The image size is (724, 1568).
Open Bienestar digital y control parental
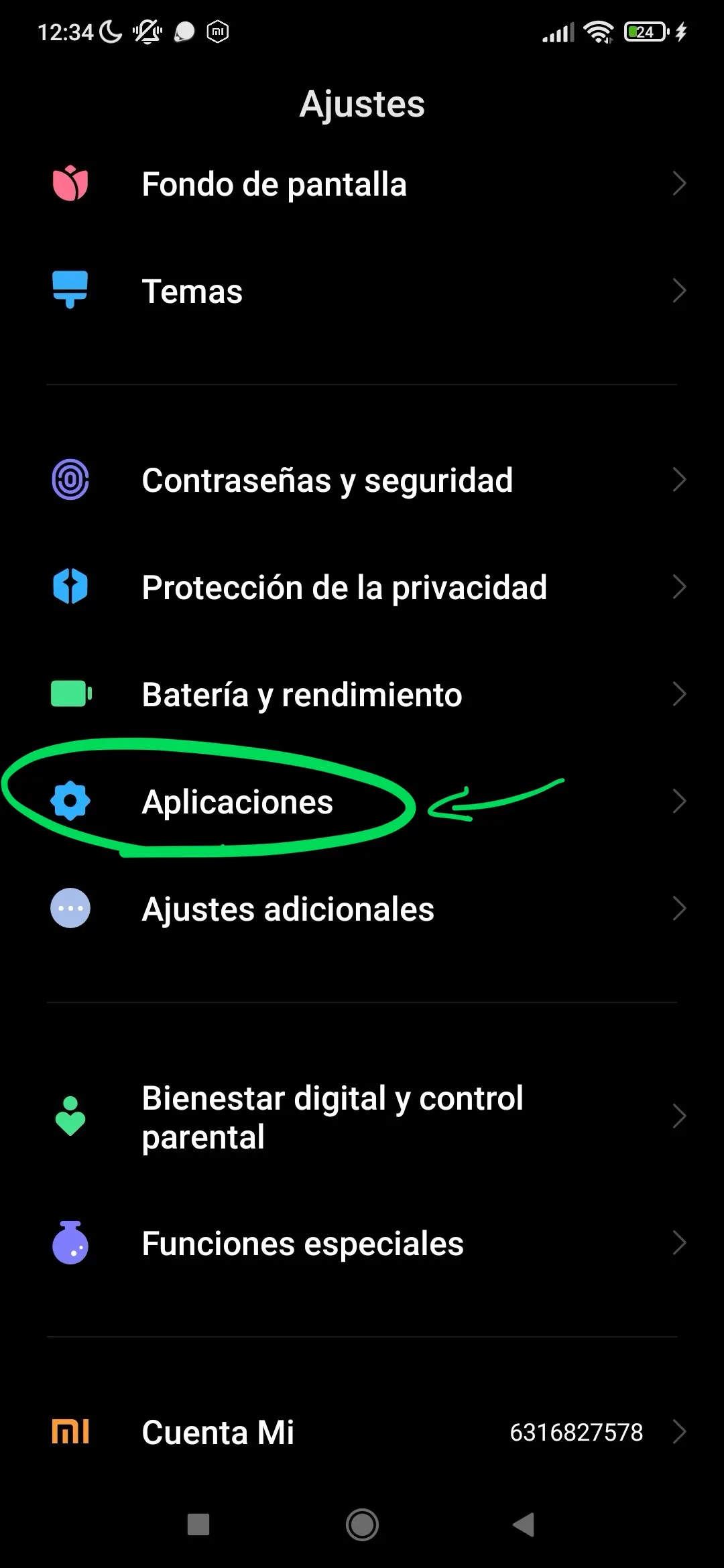pos(362,1116)
